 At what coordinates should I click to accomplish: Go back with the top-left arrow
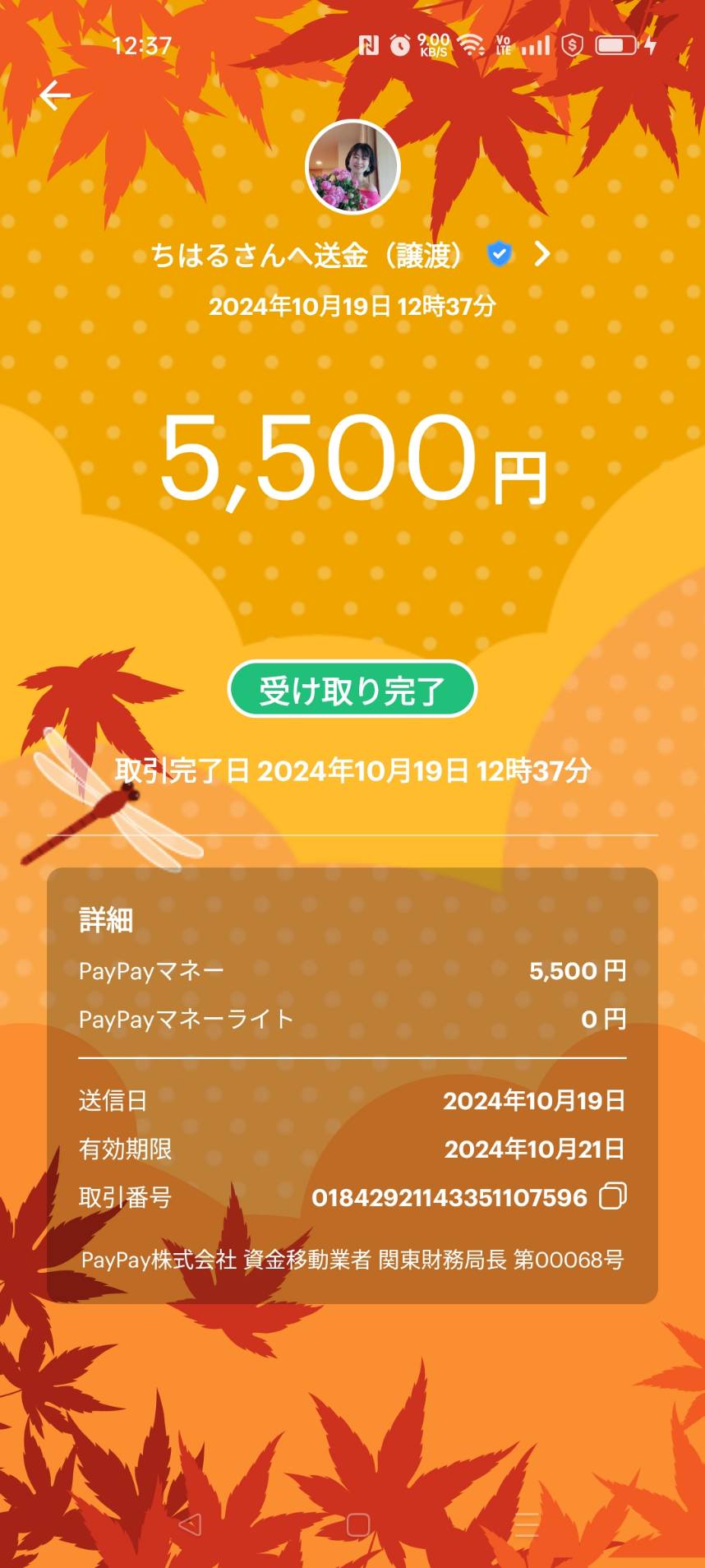tap(55, 96)
